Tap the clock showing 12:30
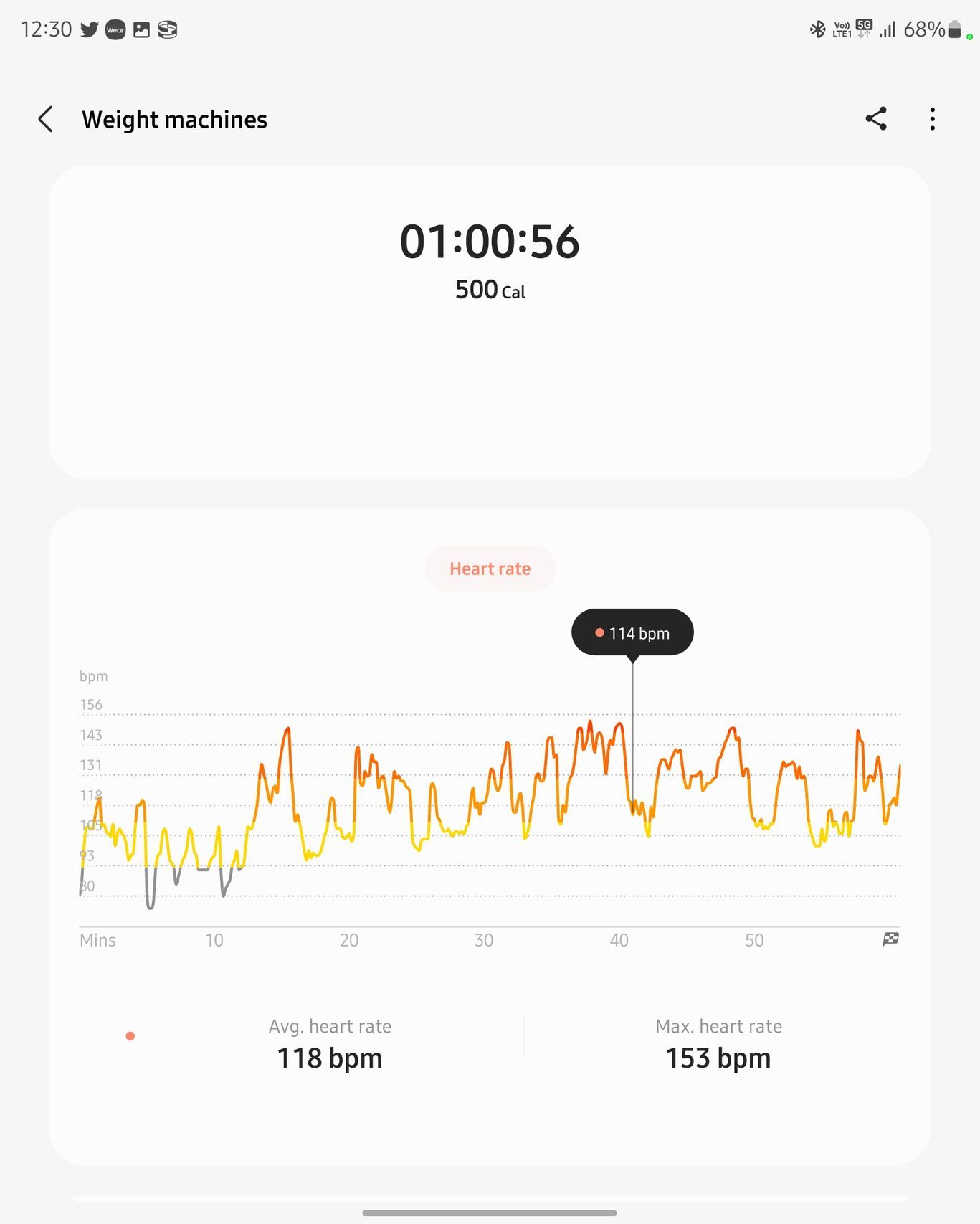This screenshot has height=1224, width=980. (47, 29)
